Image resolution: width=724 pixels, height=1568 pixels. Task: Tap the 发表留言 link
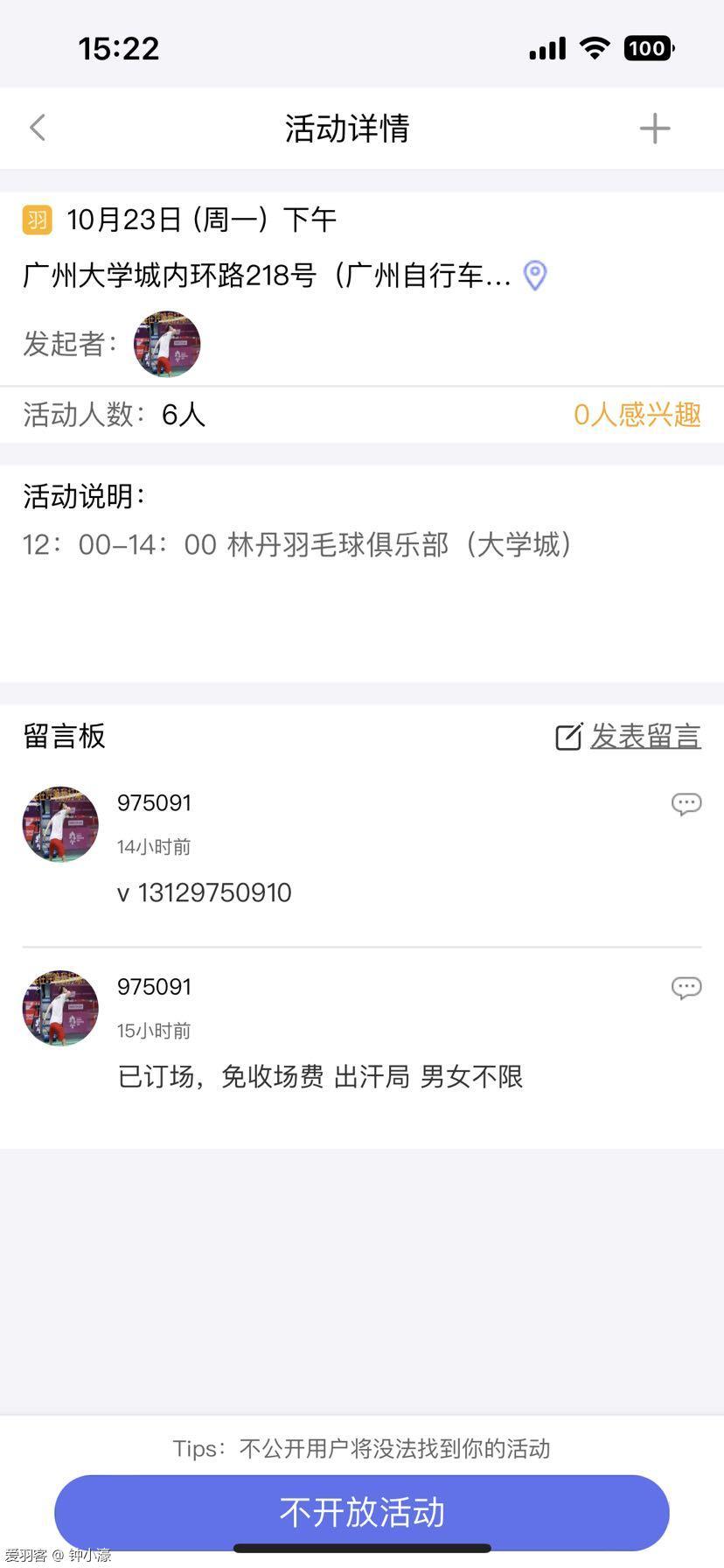(x=629, y=737)
